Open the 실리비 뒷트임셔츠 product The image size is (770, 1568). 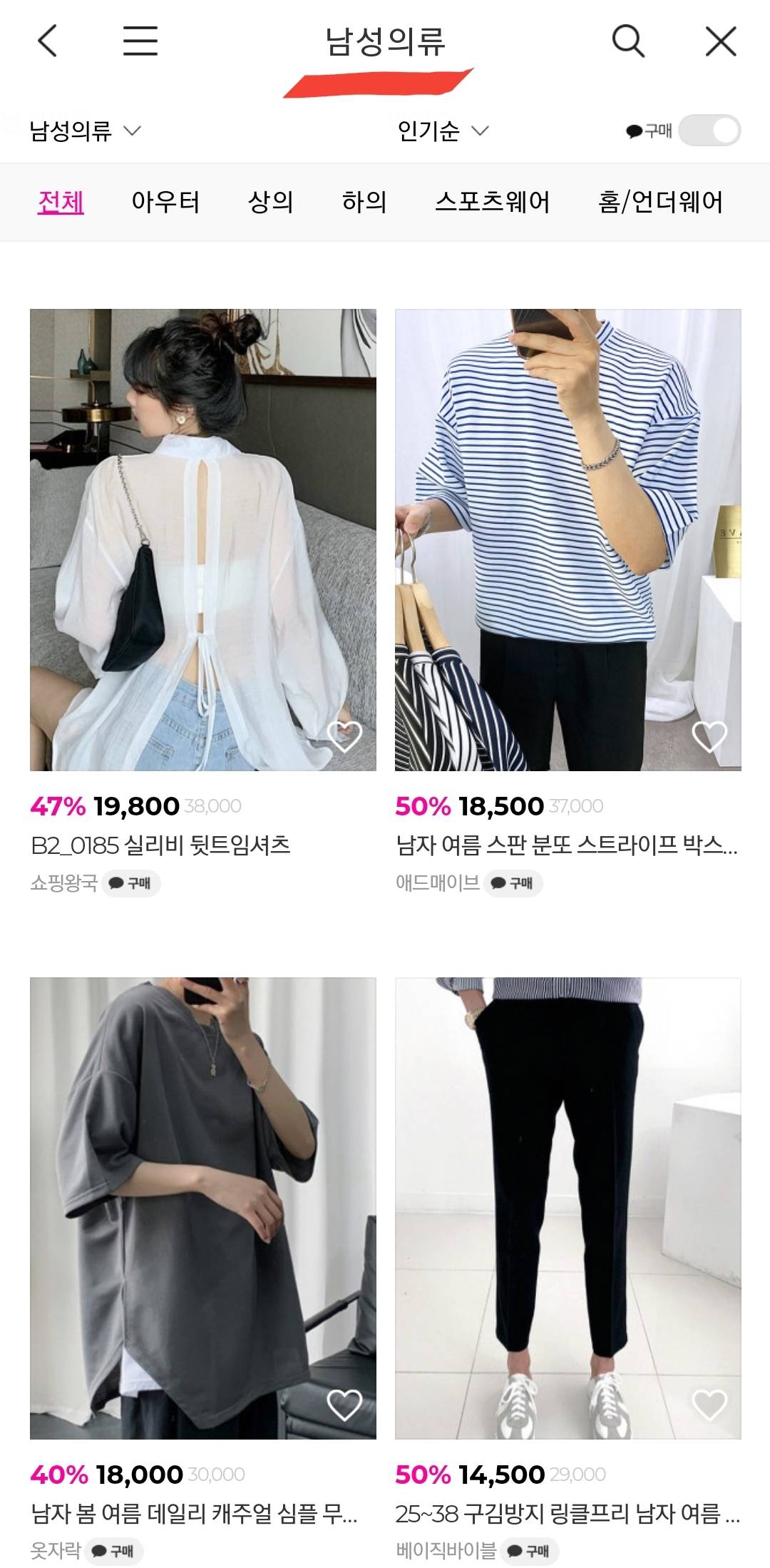(202, 539)
